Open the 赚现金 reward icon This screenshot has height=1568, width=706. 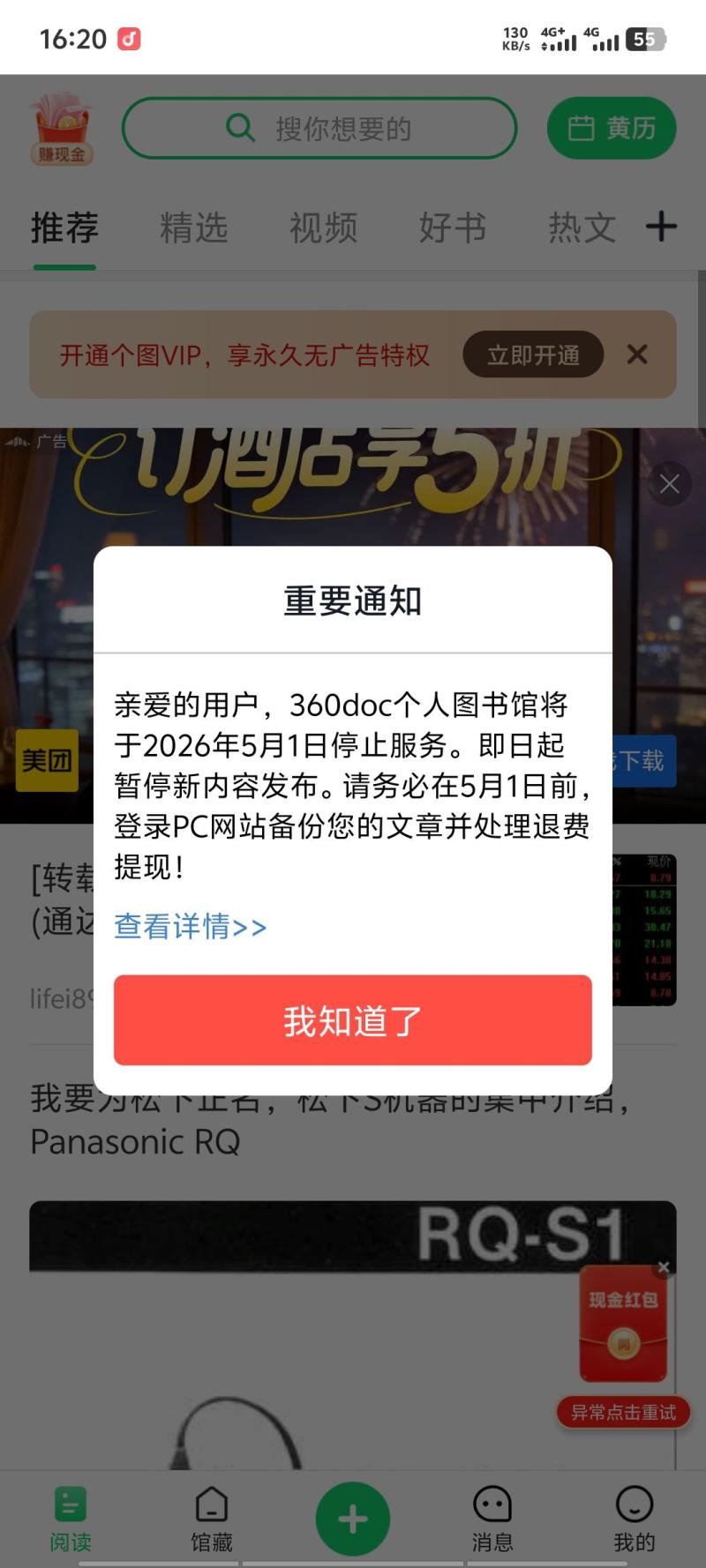(61, 131)
